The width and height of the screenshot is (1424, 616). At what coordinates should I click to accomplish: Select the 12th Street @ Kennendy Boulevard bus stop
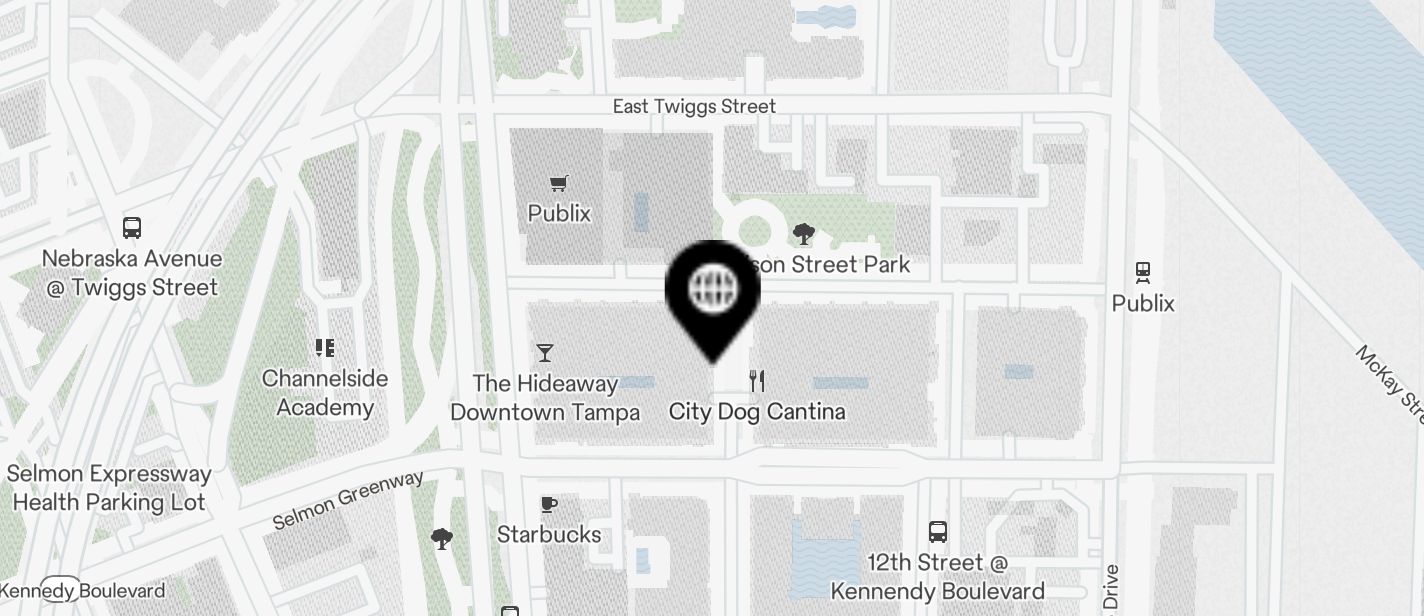pos(937,532)
